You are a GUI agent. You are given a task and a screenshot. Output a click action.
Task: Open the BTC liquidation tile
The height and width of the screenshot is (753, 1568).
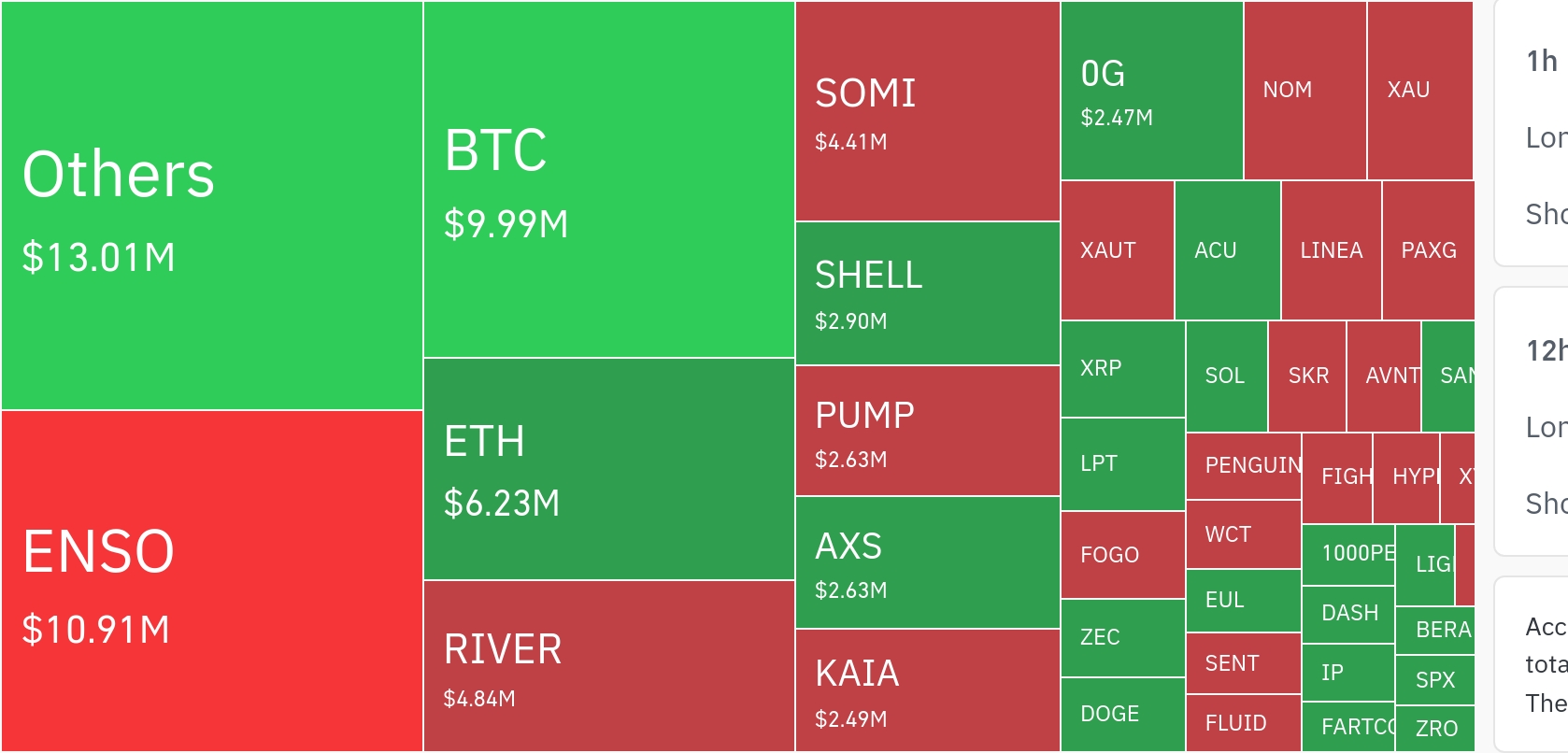[x=608, y=179]
